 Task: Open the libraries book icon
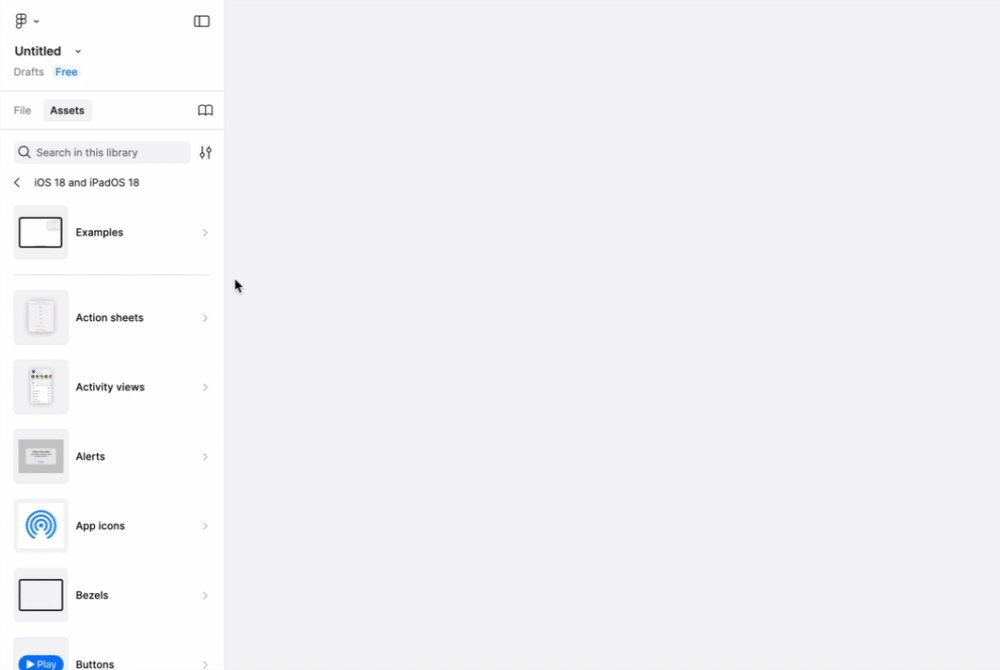click(205, 111)
